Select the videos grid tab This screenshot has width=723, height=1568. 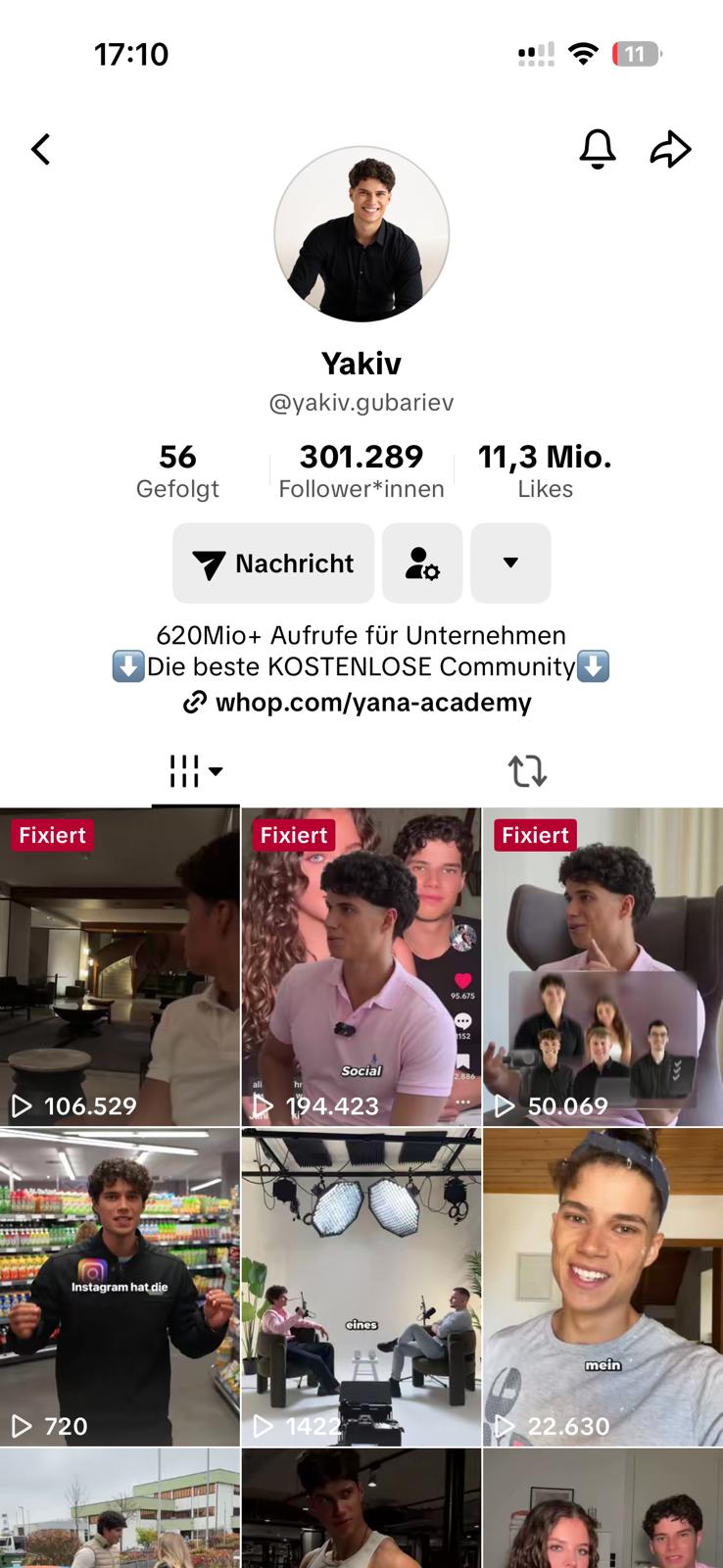[x=195, y=771]
